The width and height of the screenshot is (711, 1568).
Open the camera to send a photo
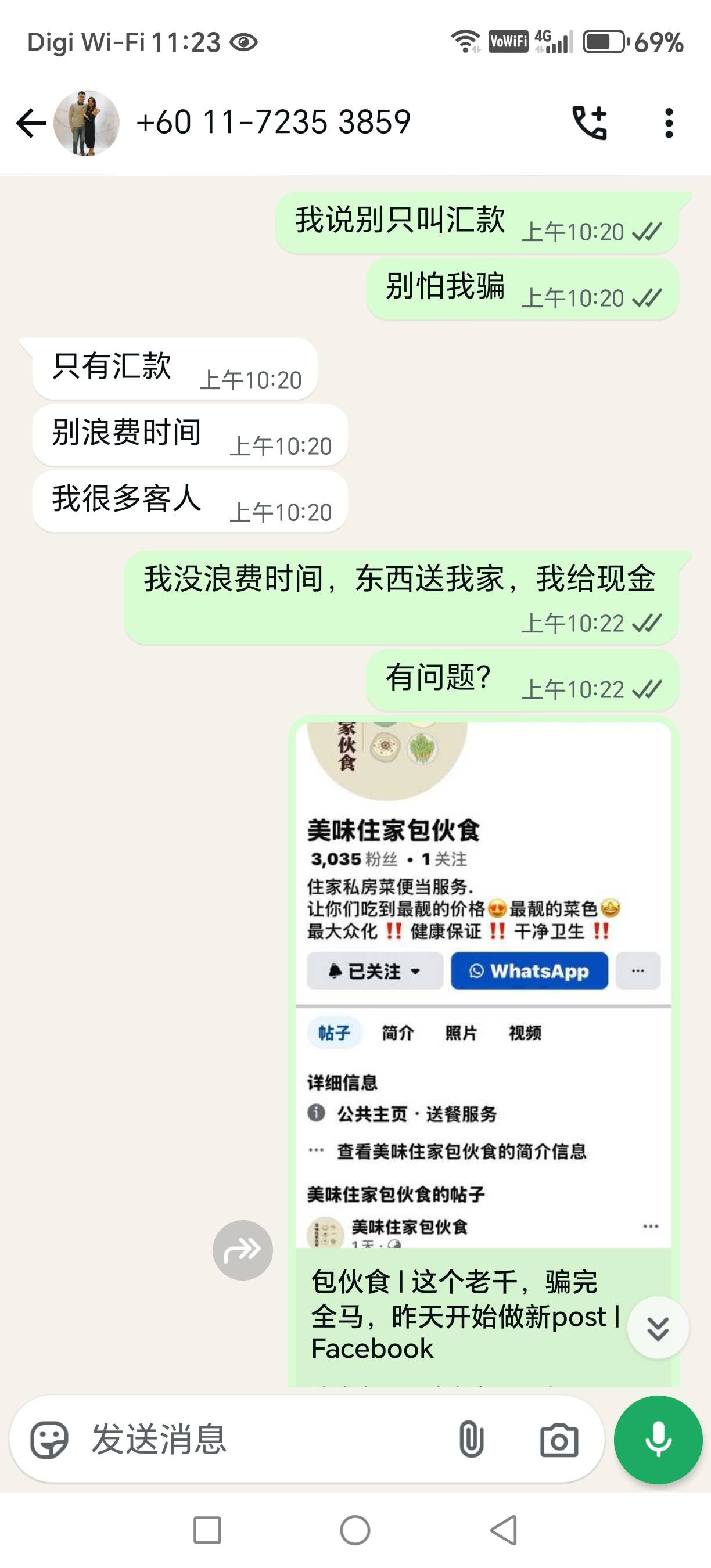[x=559, y=1440]
